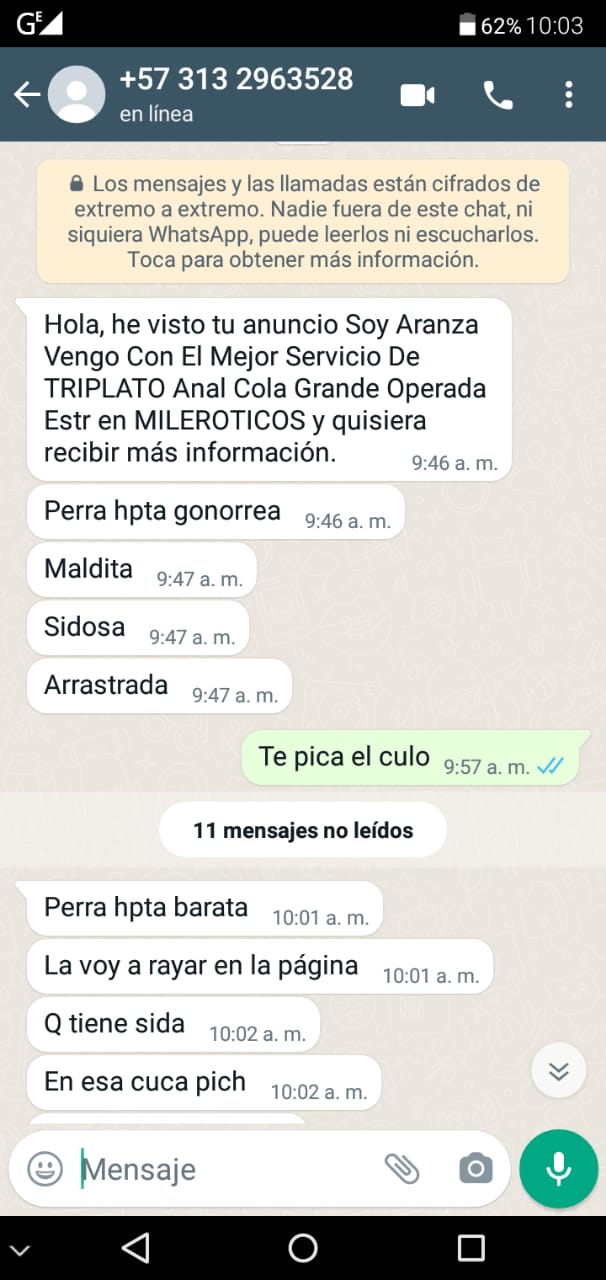Screen dimensions: 606x1280
Task: Attach a file with the paperclip
Action: pos(402,1168)
